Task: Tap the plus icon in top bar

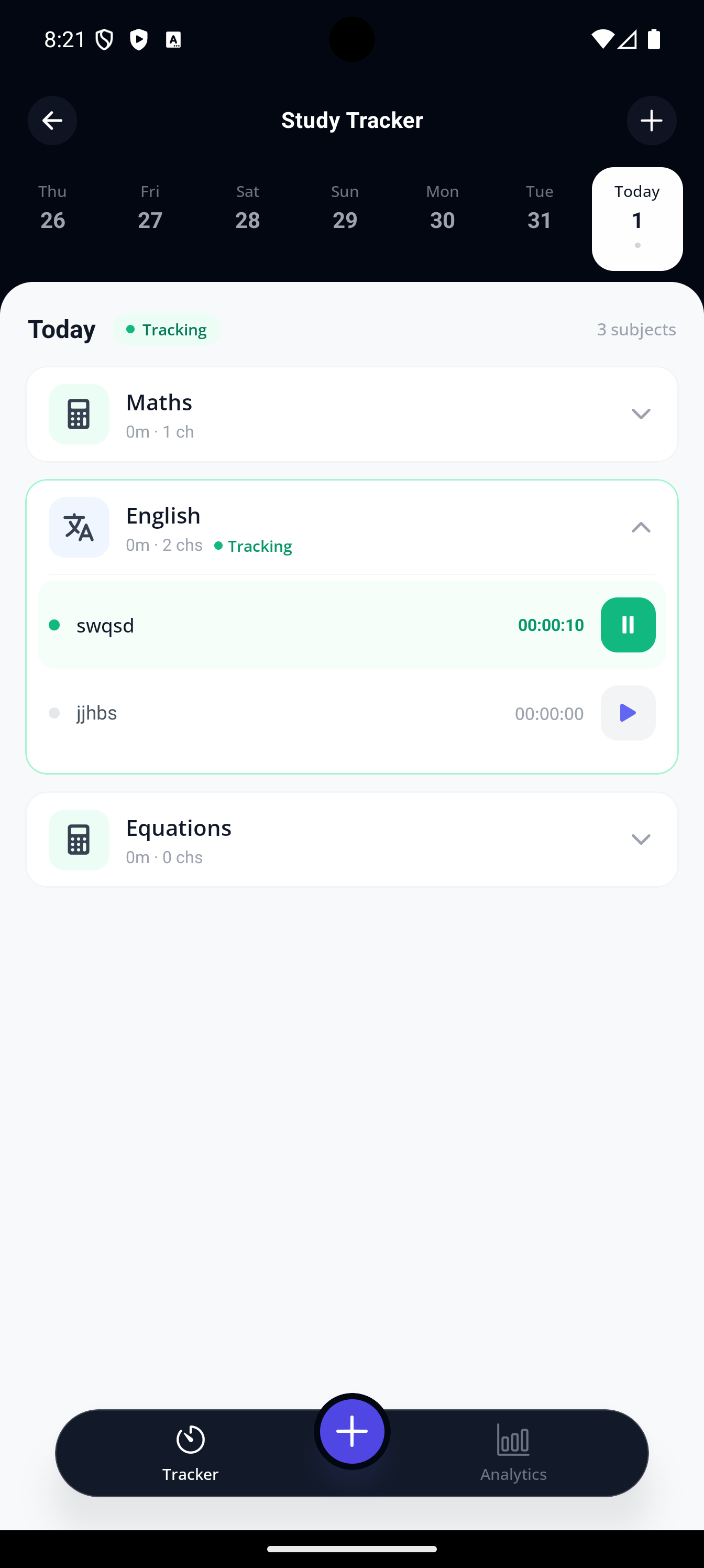Action: coord(651,120)
